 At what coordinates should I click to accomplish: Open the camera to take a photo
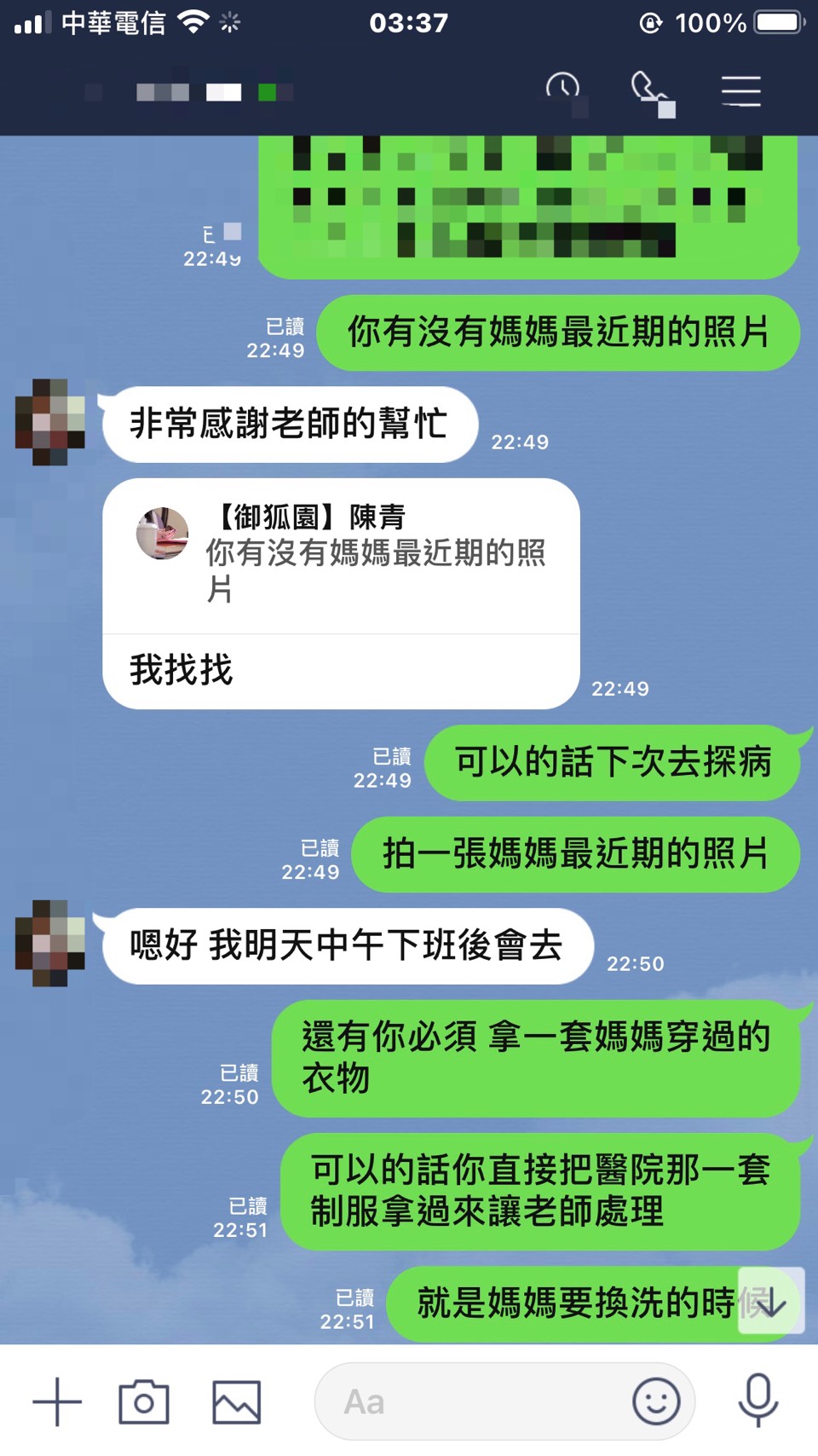(x=144, y=1401)
